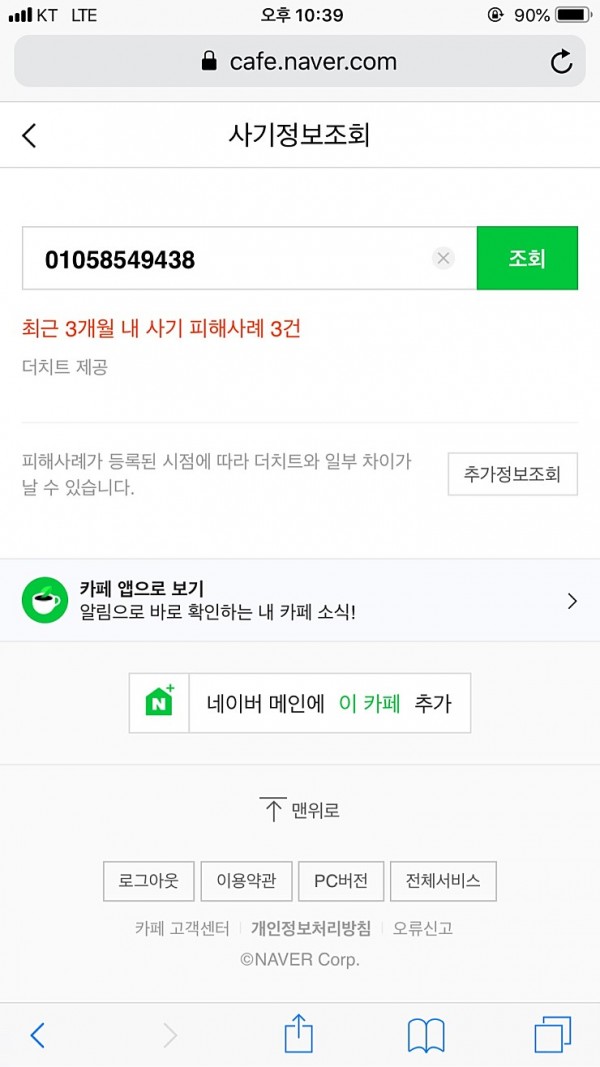Tap the green 조회 button
Image resolution: width=600 pixels, height=1067 pixels.
tap(527, 259)
